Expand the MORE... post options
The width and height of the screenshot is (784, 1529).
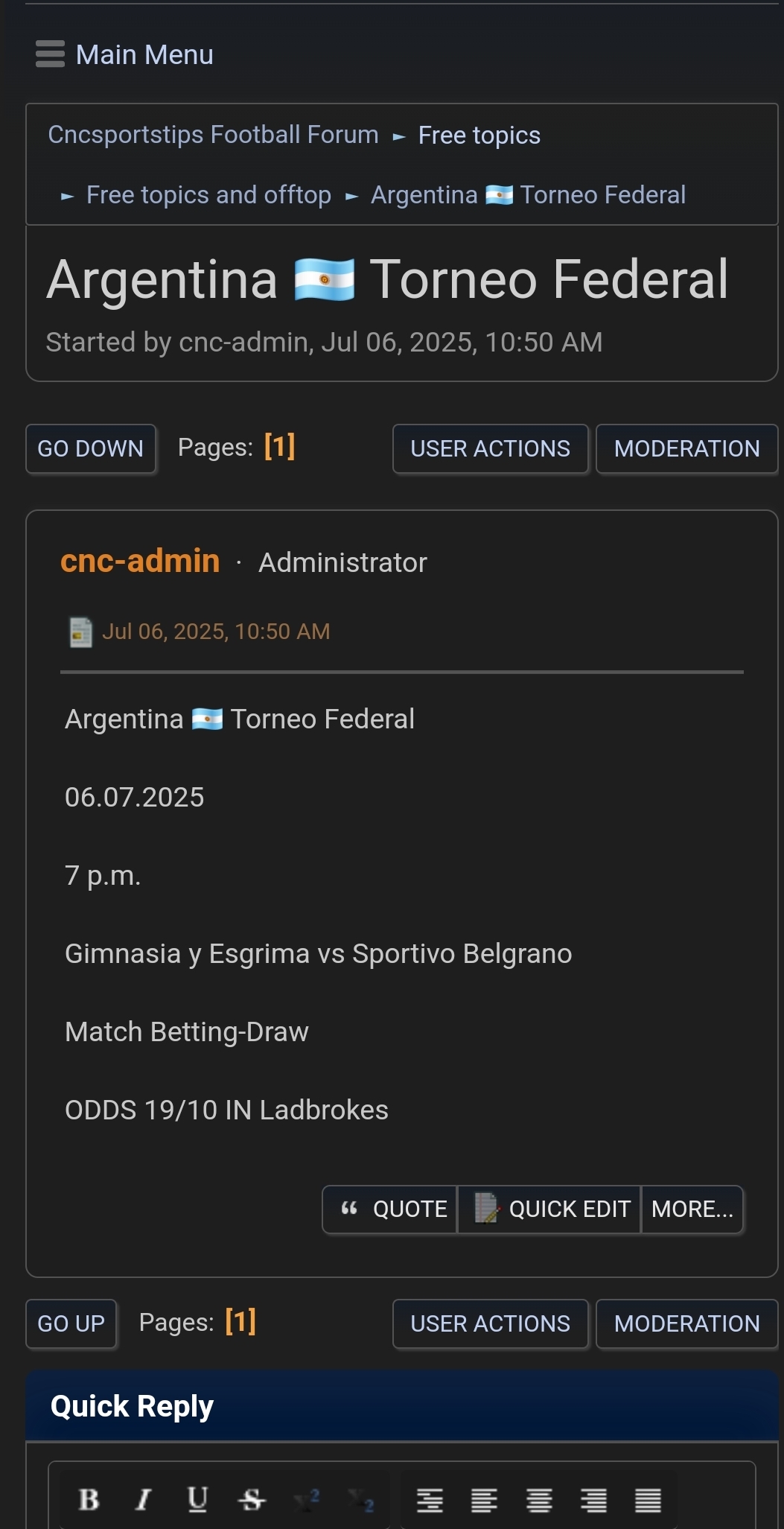tap(692, 1209)
